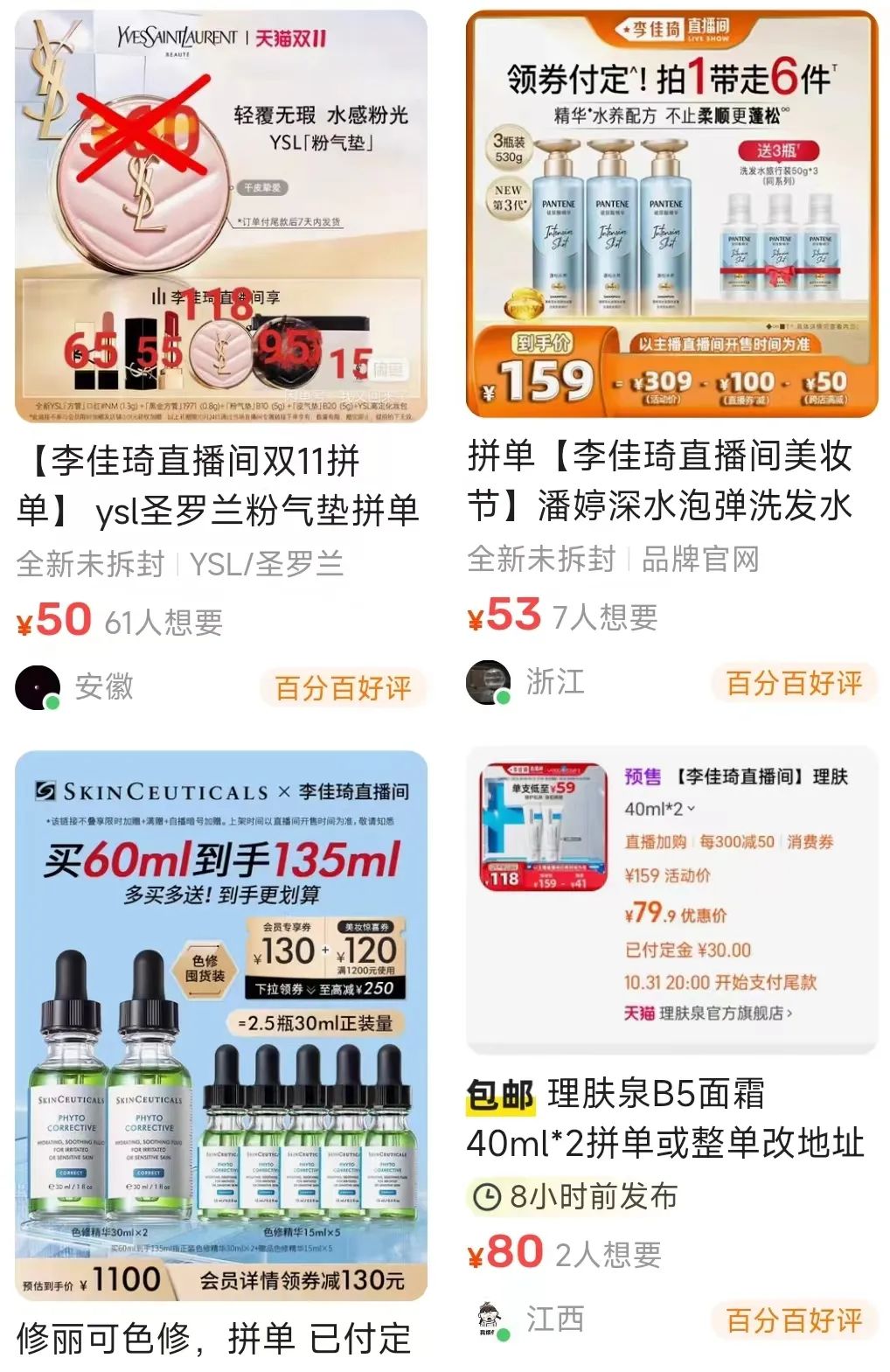View the 江西 seller's avatar profile
Screen dimensions: 890x1372
488,1319
